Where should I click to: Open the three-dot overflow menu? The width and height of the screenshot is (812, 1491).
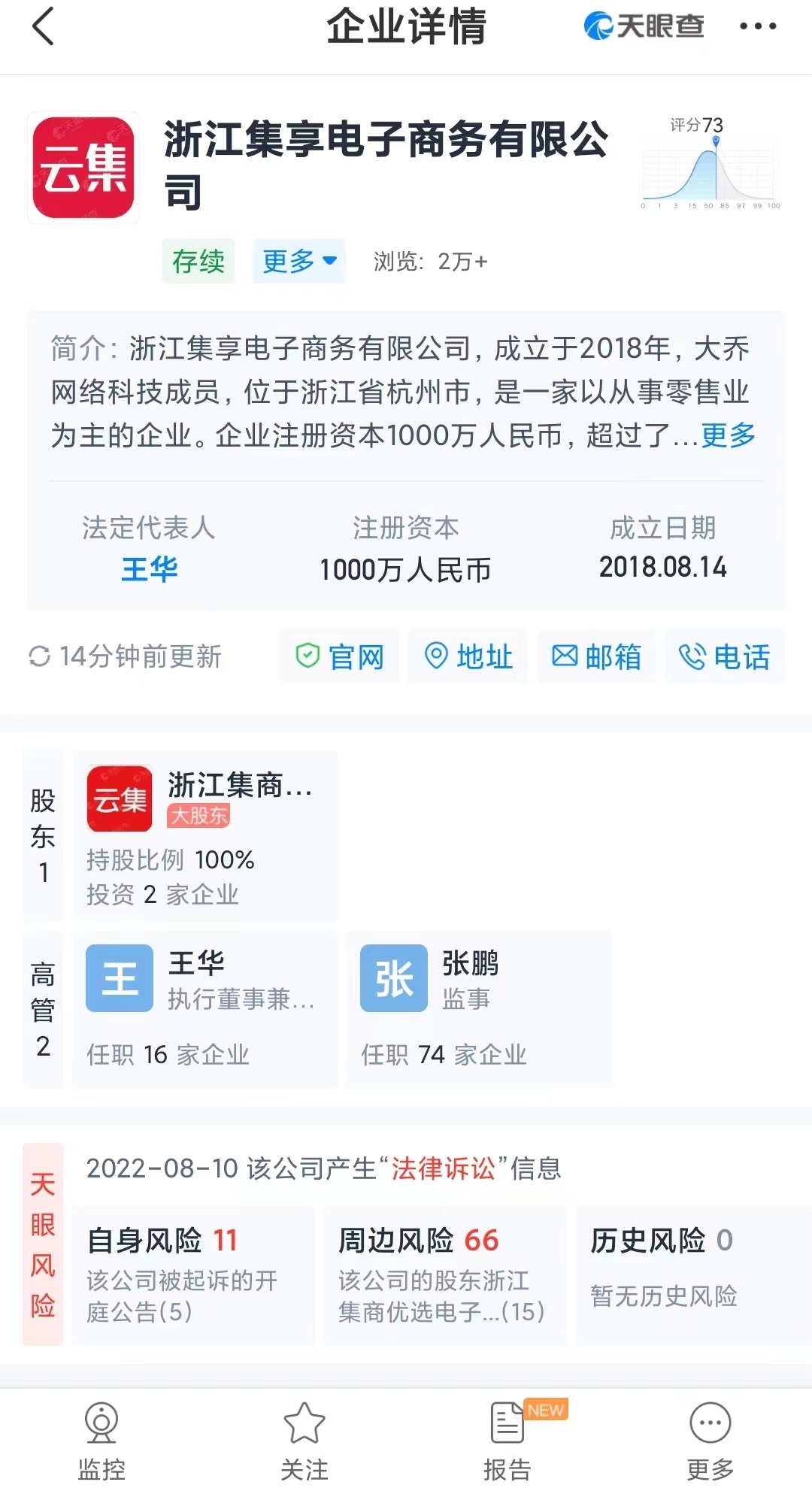757,27
